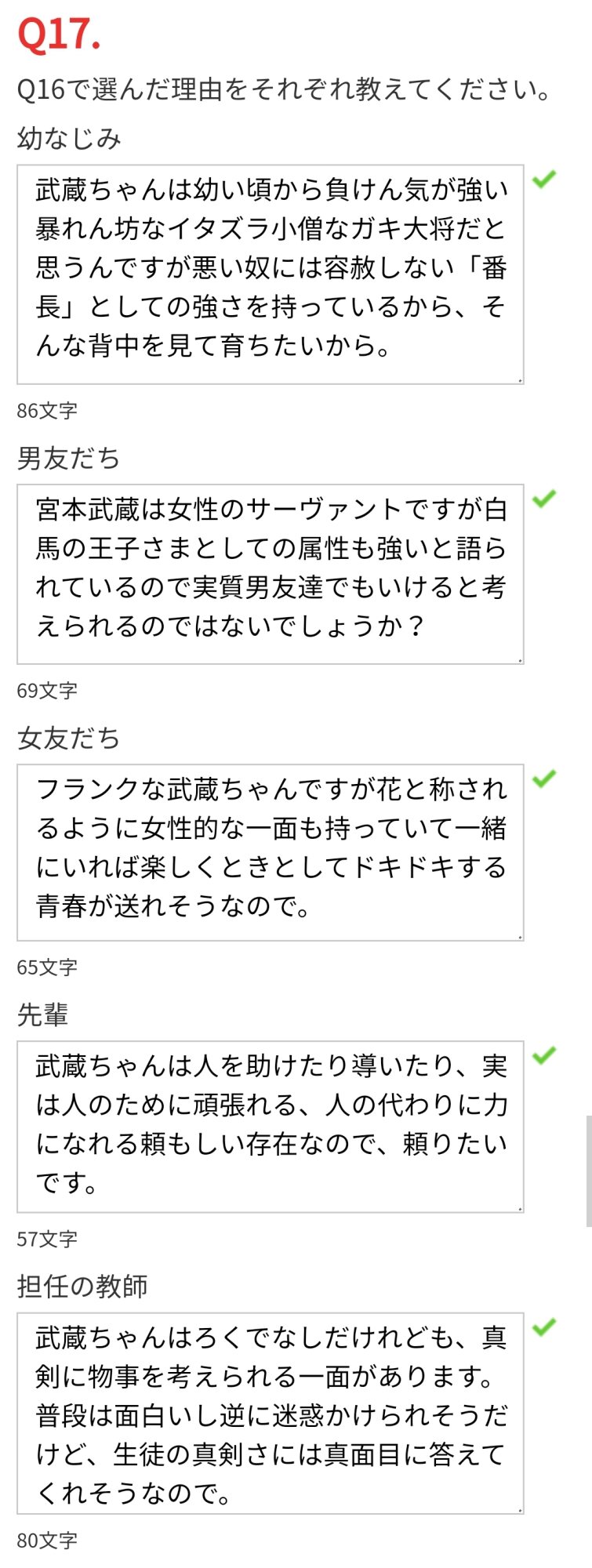Tap into the 先輩 reason text box
The image size is (592, 1568).
(x=270, y=1127)
